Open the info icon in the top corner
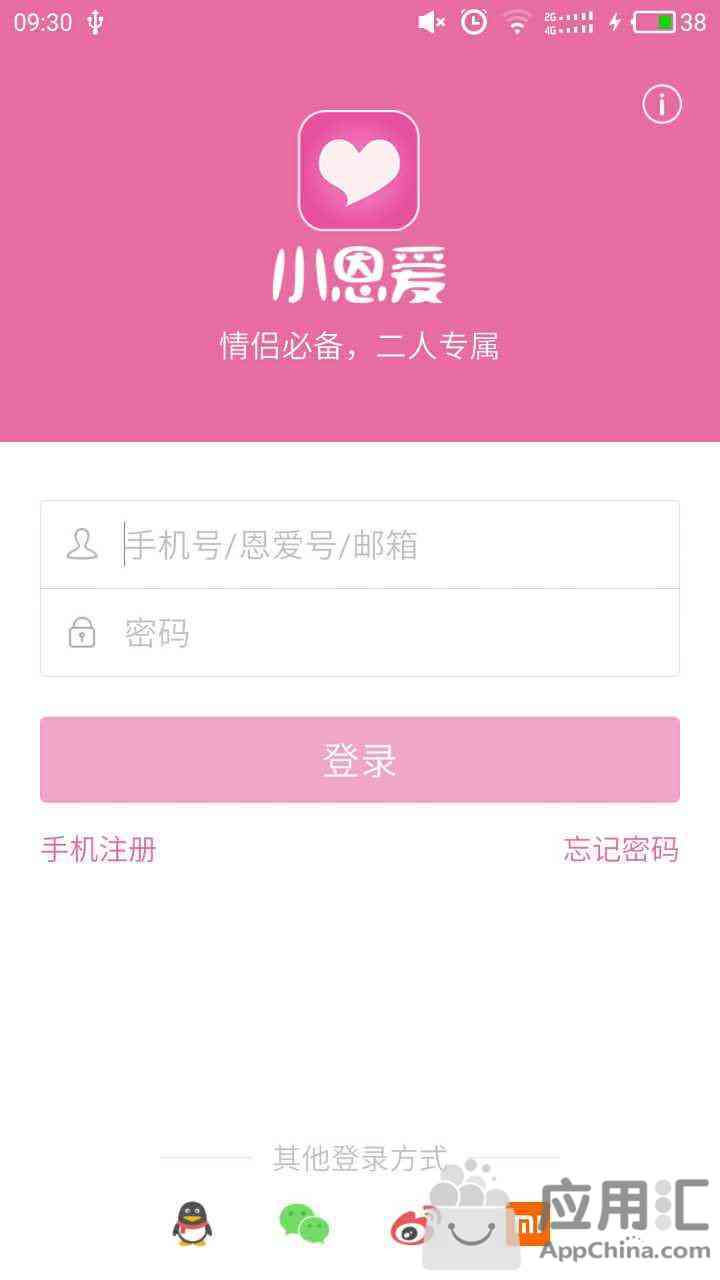Image resolution: width=720 pixels, height=1280 pixels. (x=661, y=104)
